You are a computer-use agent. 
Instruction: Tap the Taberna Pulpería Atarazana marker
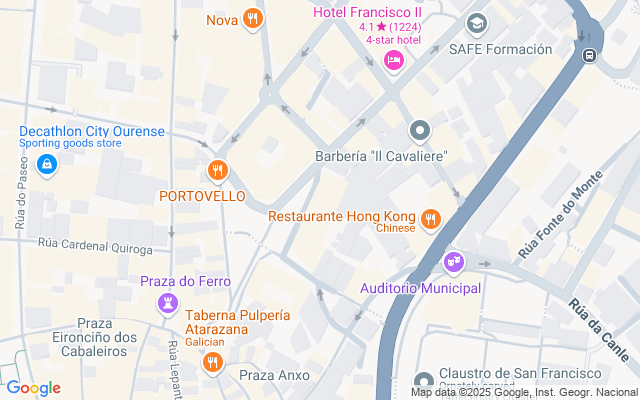coord(211,363)
